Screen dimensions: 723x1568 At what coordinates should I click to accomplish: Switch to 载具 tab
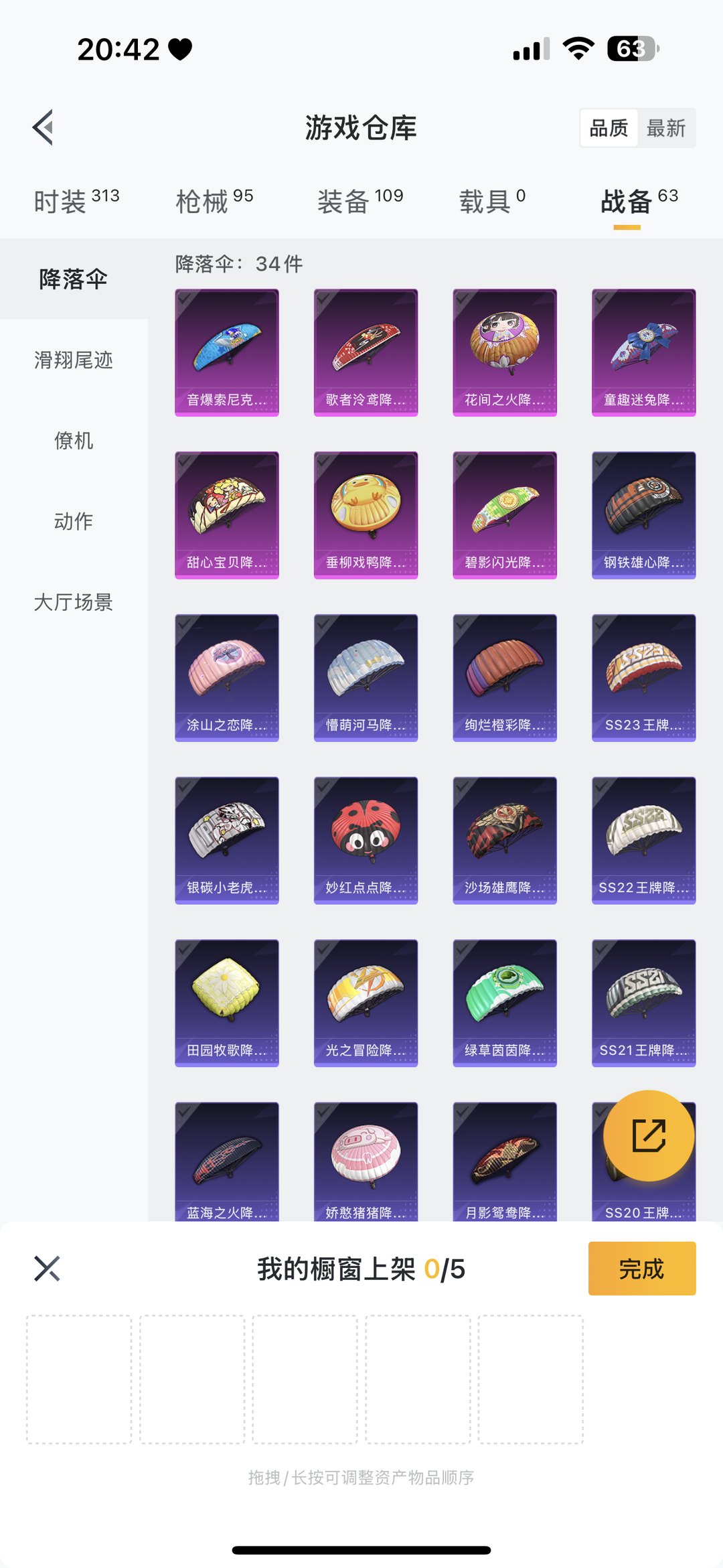[x=492, y=200]
